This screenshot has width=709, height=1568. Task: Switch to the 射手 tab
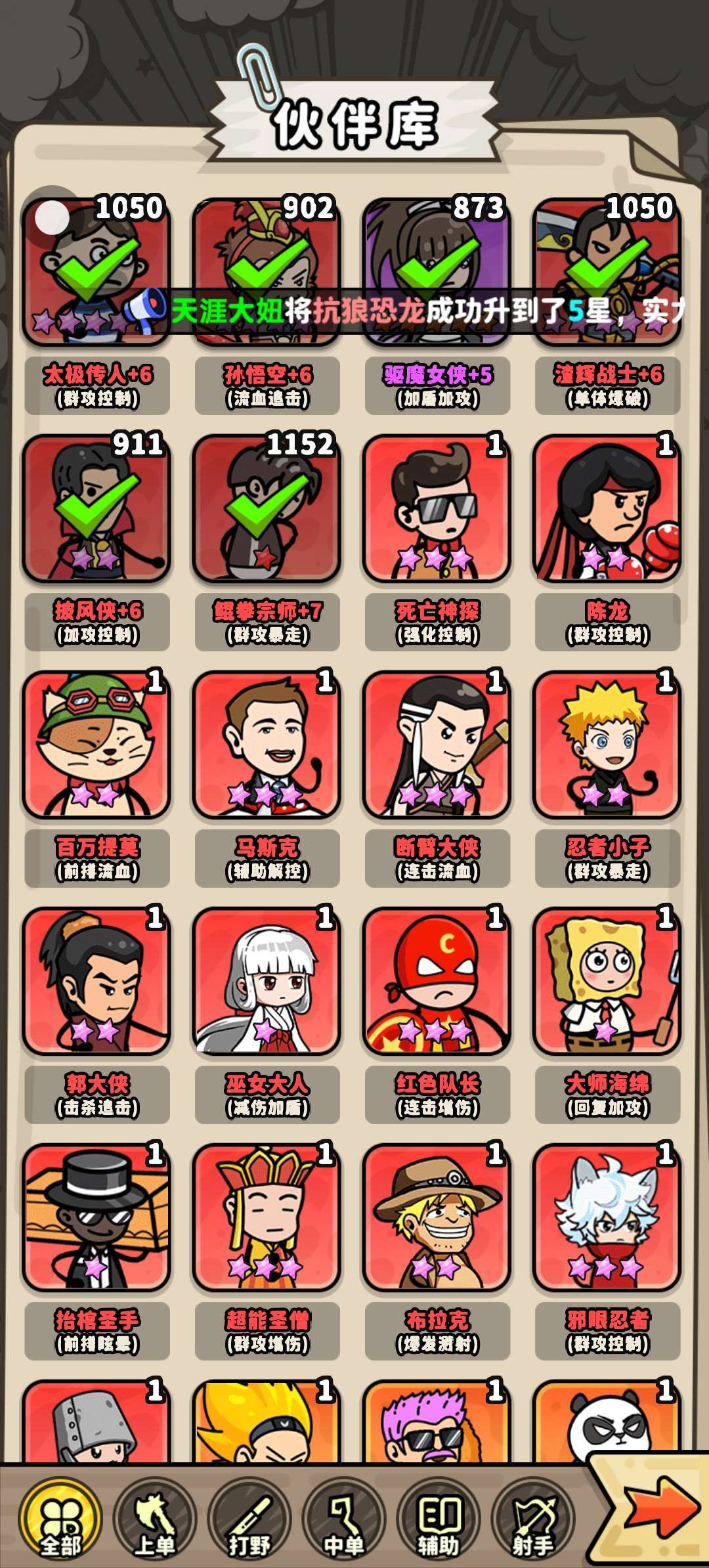pos(533,1521)
